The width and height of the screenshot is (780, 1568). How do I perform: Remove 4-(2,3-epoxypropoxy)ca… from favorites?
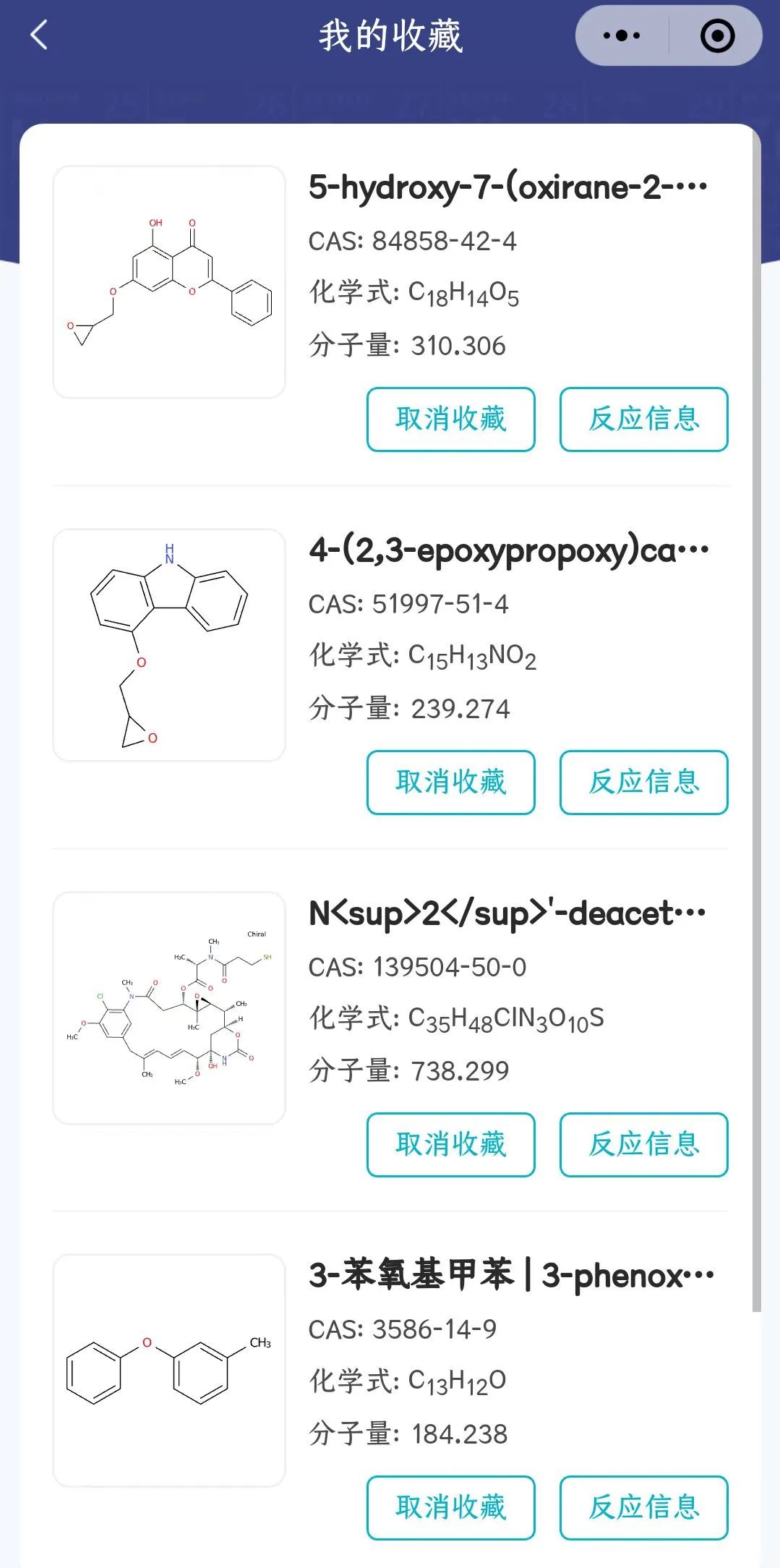[450, 783]
